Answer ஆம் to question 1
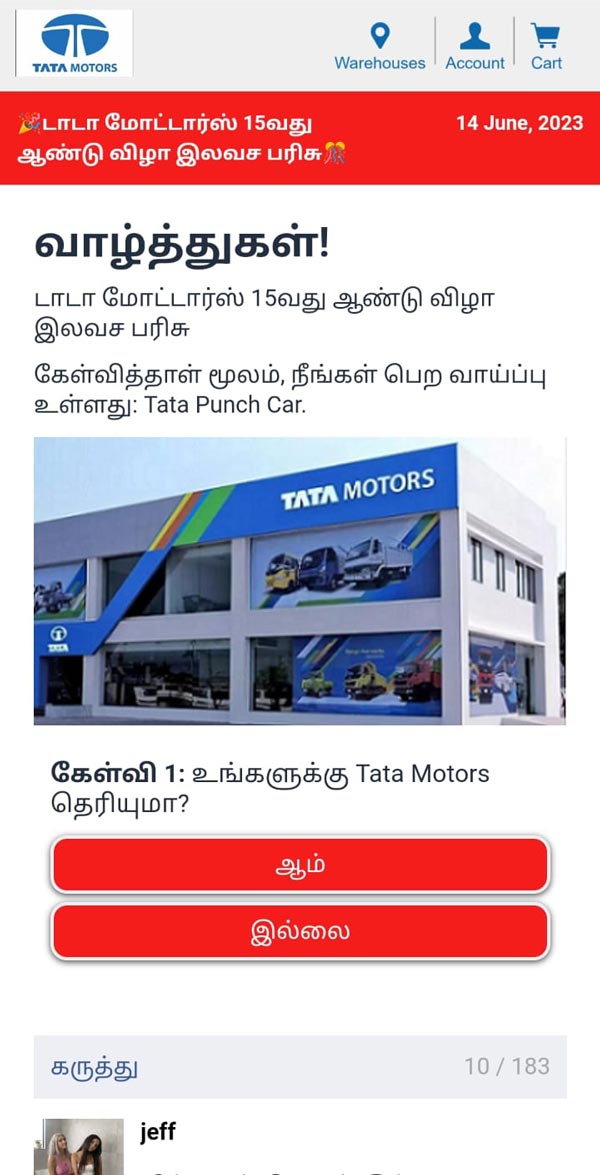 (x=300, y=865)
